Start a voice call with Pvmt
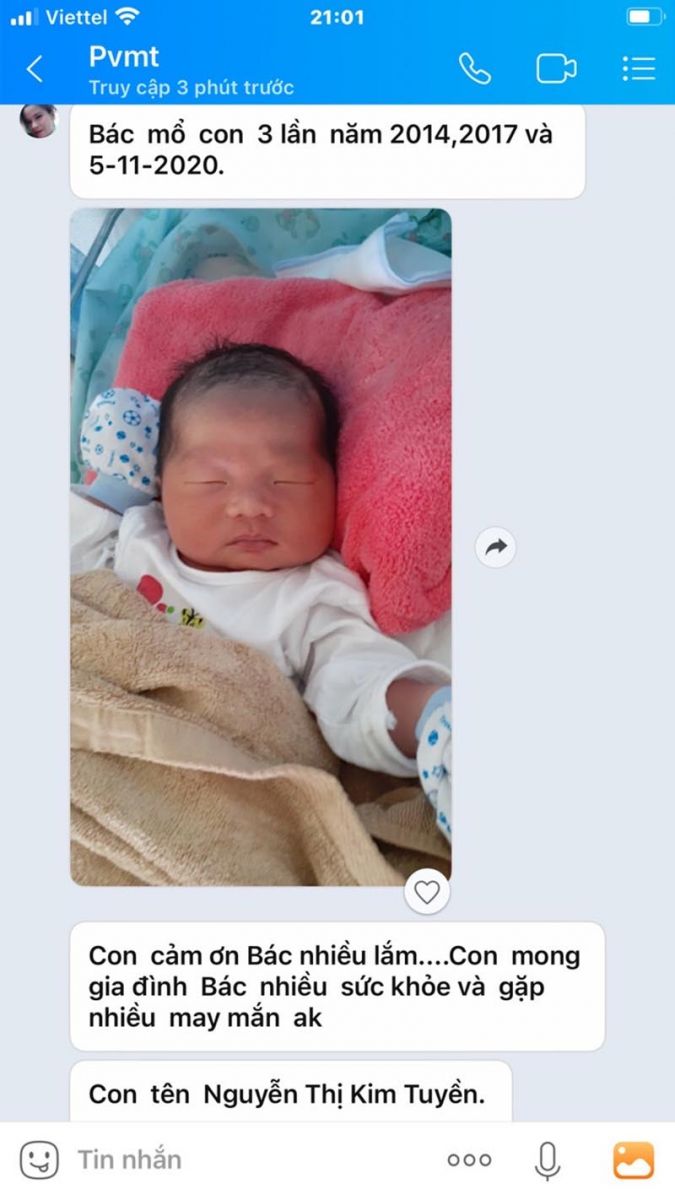 tap(475, 69)
